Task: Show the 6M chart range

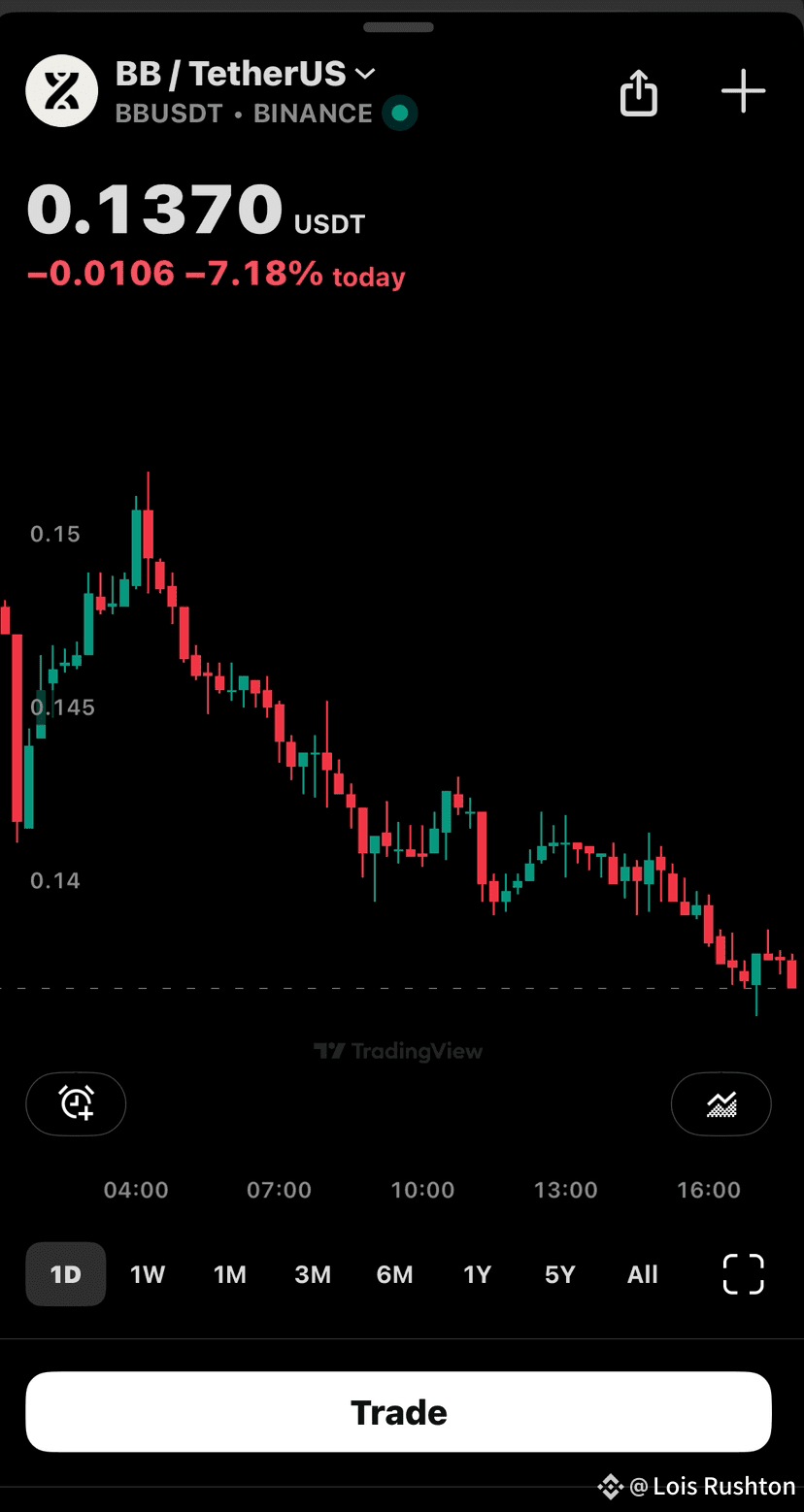Action: point(394,1274)
